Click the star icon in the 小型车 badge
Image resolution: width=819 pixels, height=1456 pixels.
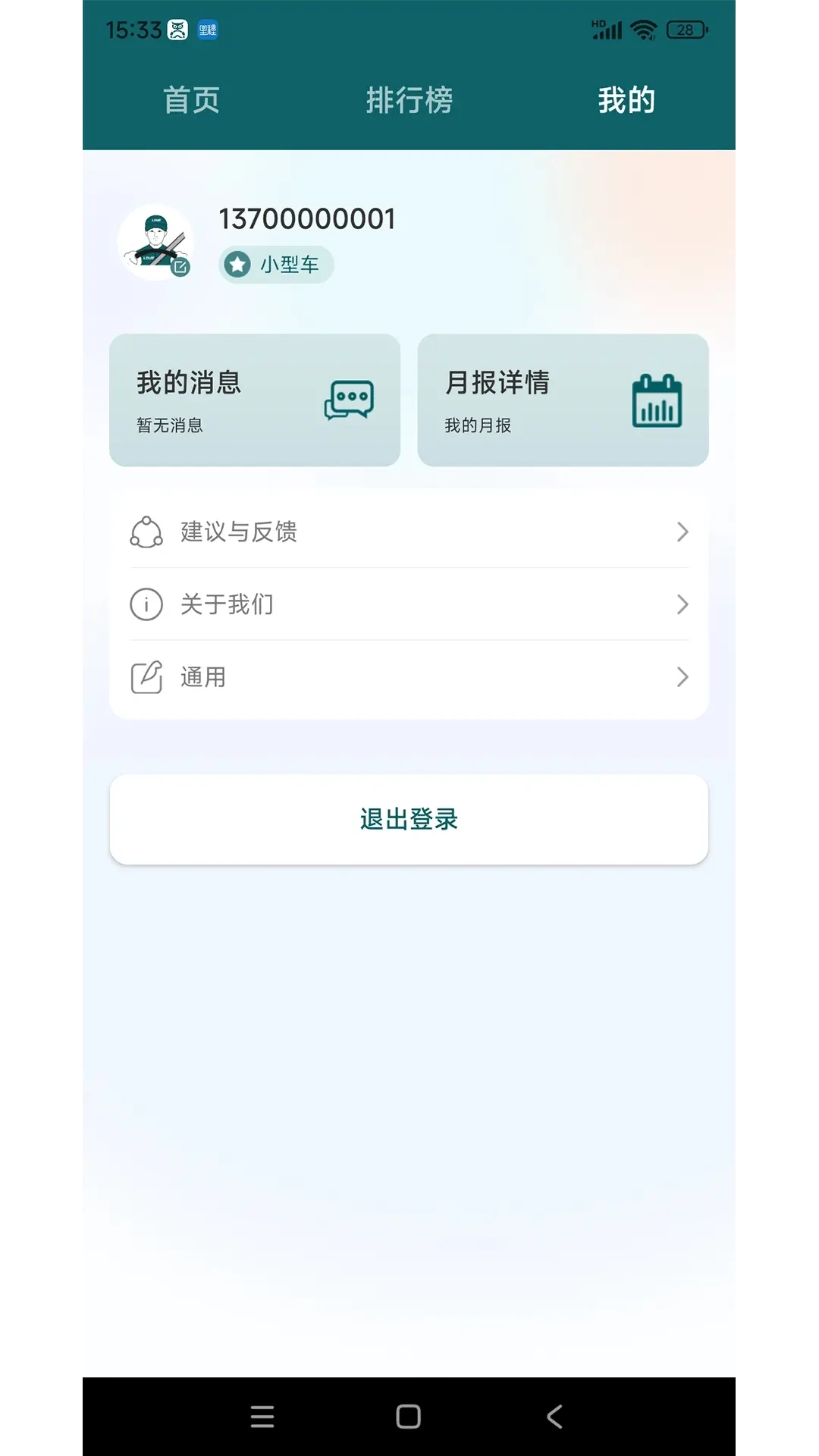tap(236, 264)
